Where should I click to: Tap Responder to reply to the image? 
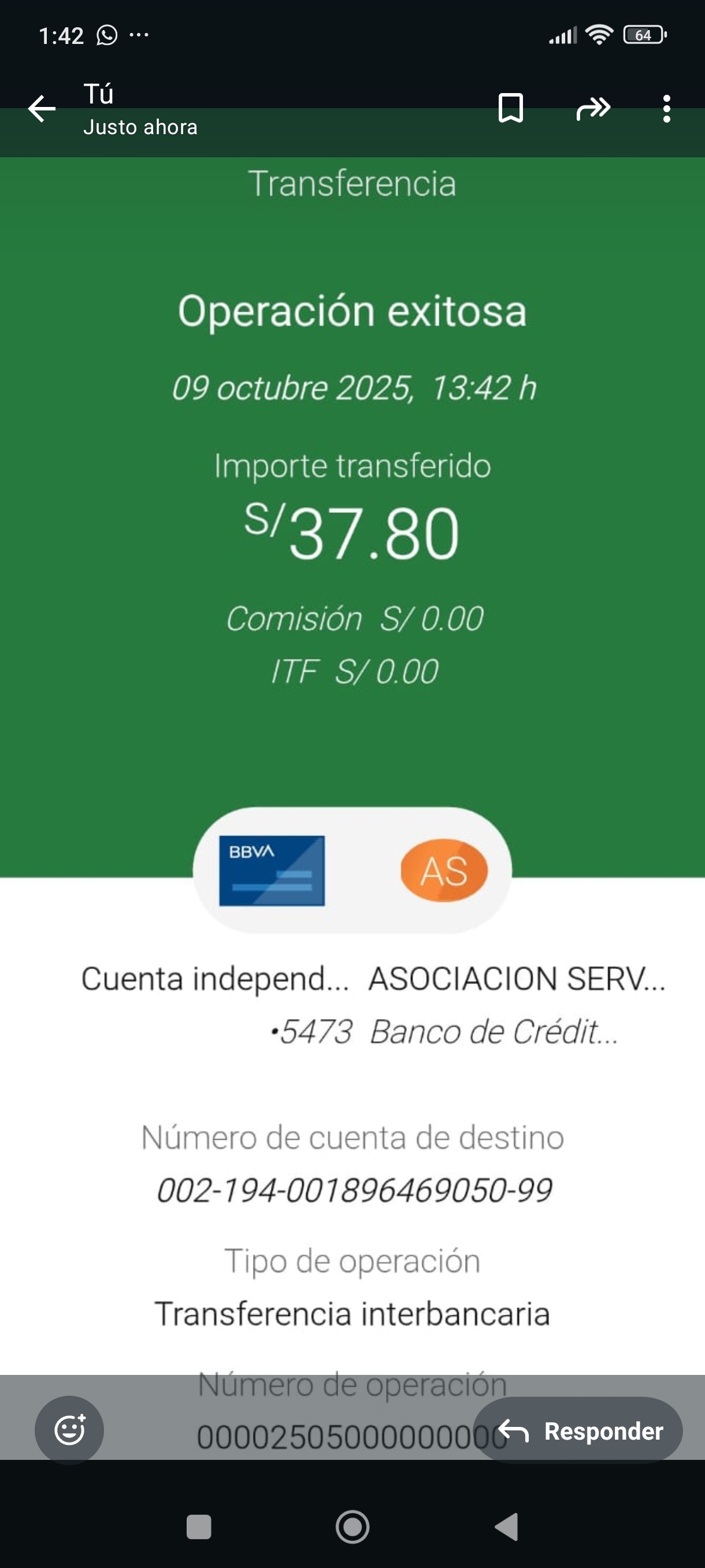[x=578, y=1430]
